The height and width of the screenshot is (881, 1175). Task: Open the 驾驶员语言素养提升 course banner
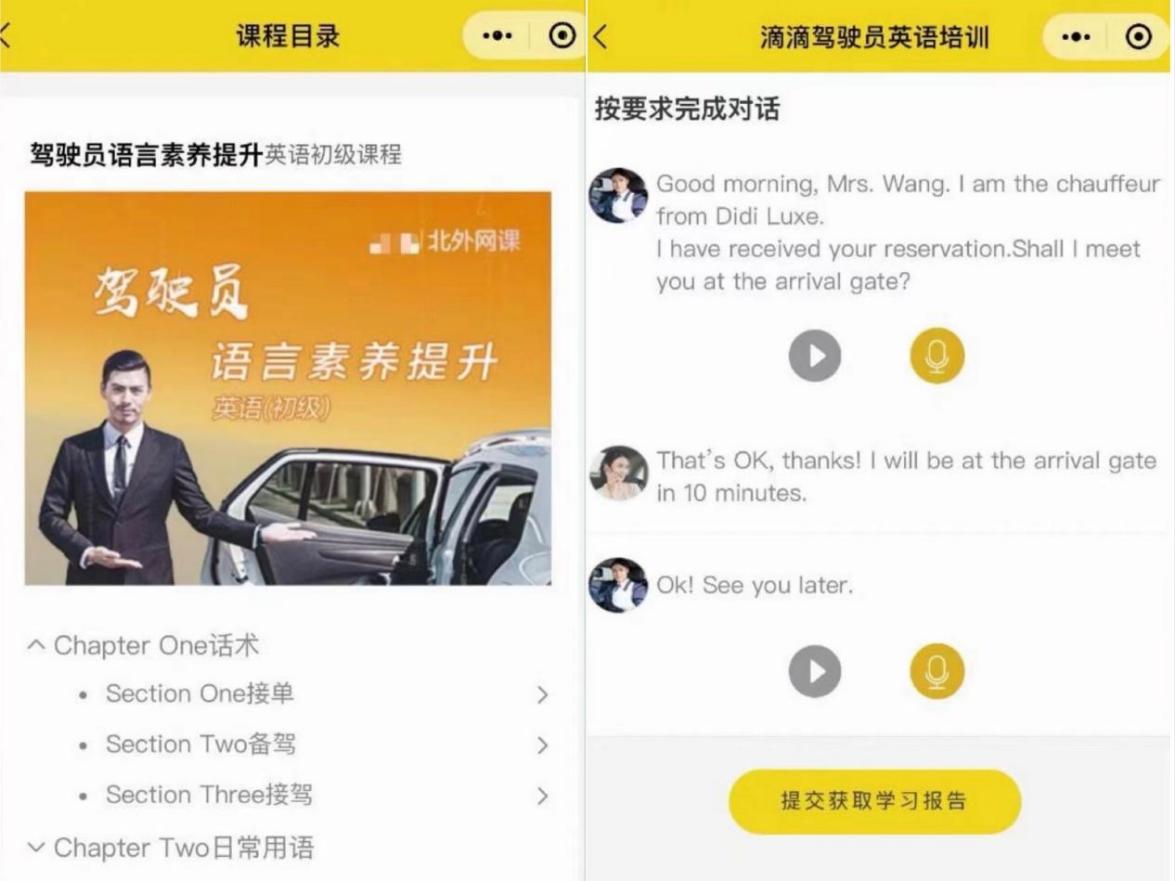[x=288, y=388]
